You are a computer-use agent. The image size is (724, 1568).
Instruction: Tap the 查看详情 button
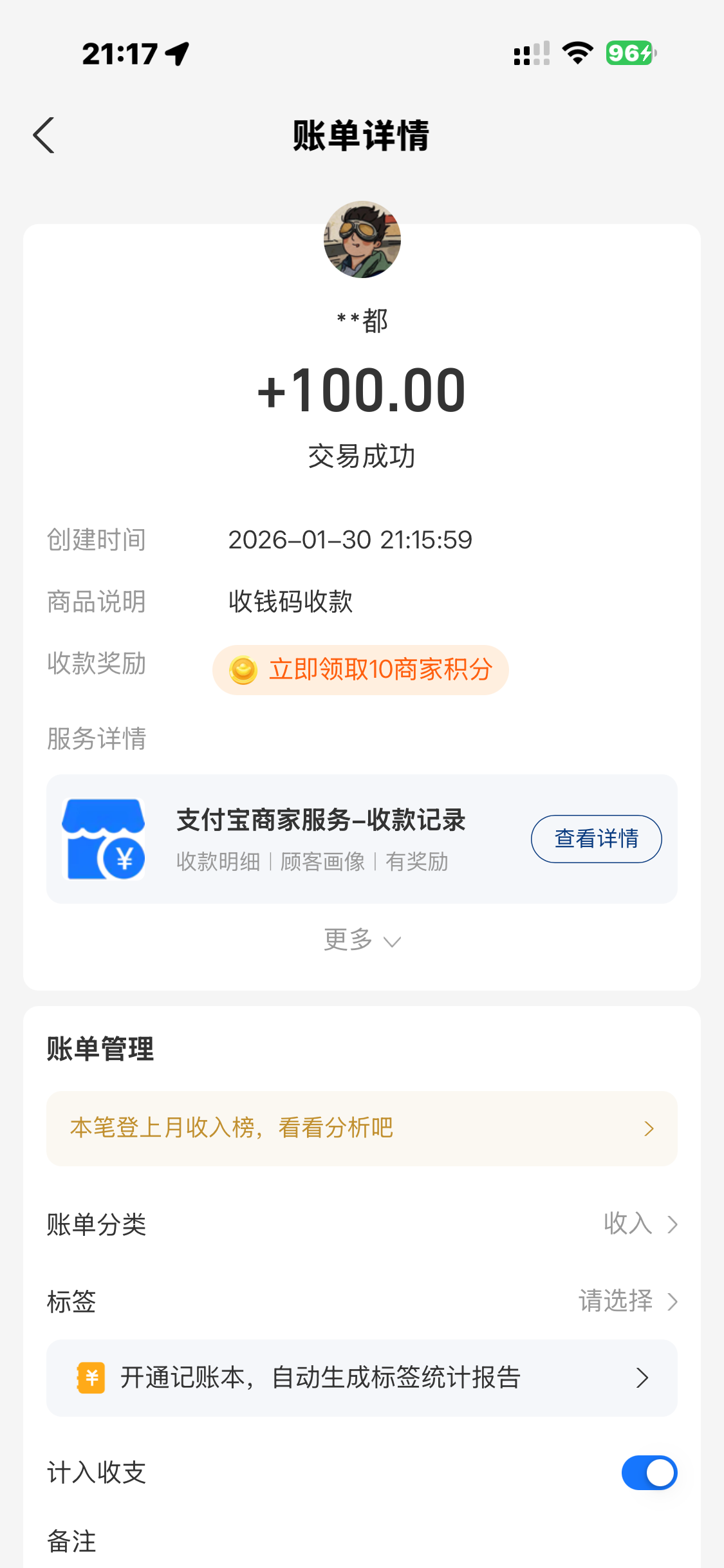596,839
